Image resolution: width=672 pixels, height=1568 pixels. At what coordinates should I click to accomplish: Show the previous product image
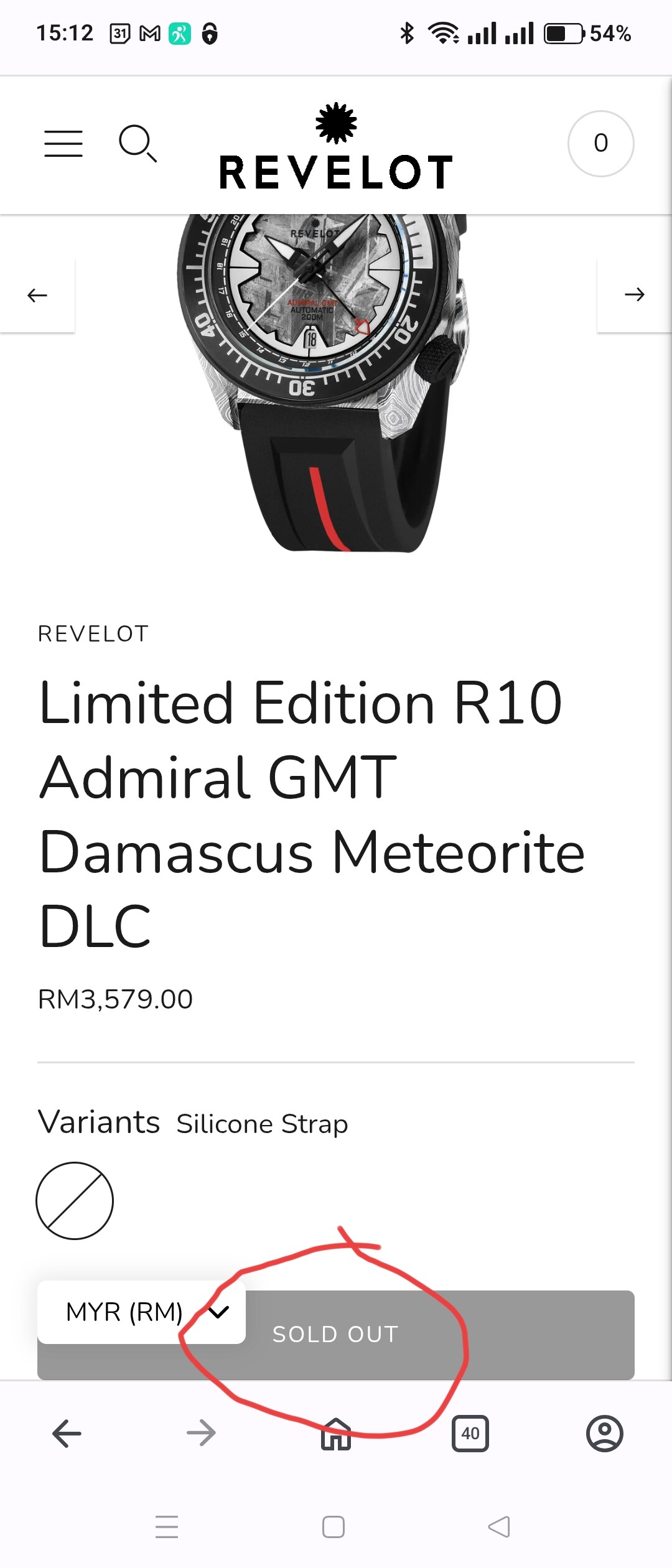pyautogui.click(x=37, y=295)
